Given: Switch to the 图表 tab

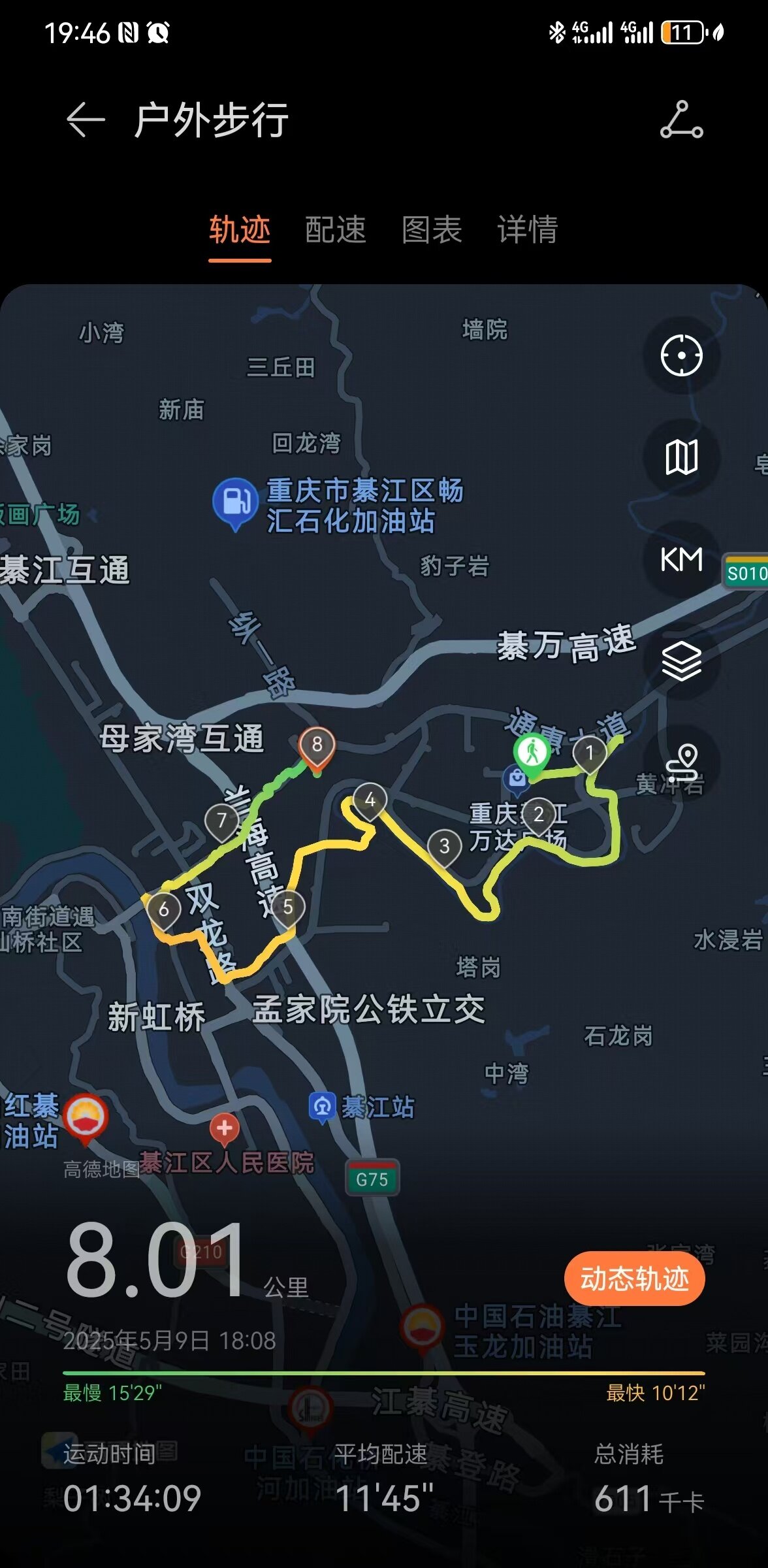Looking at the screenshot, I should (432, 230).
